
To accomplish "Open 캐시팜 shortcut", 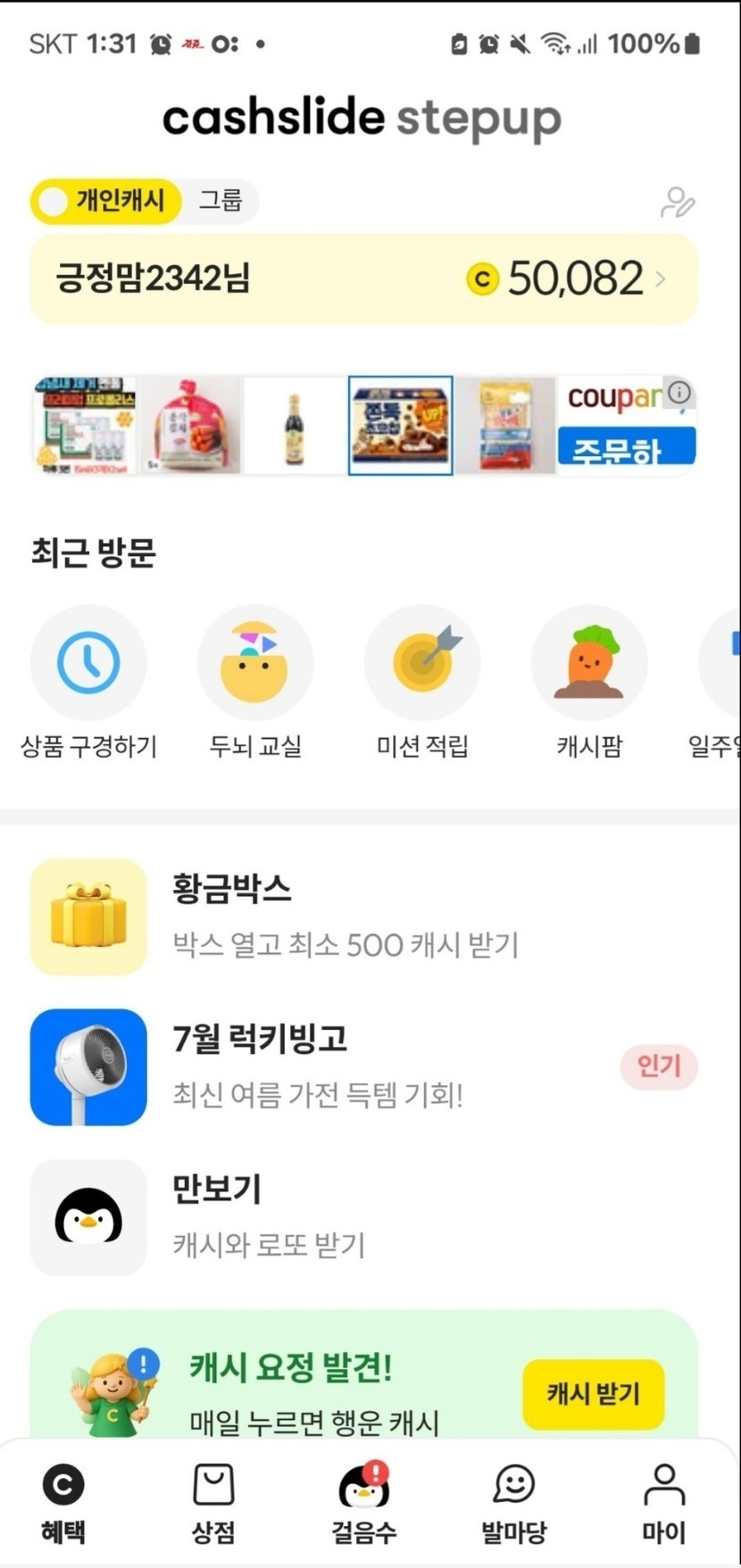I will (589, 662).
